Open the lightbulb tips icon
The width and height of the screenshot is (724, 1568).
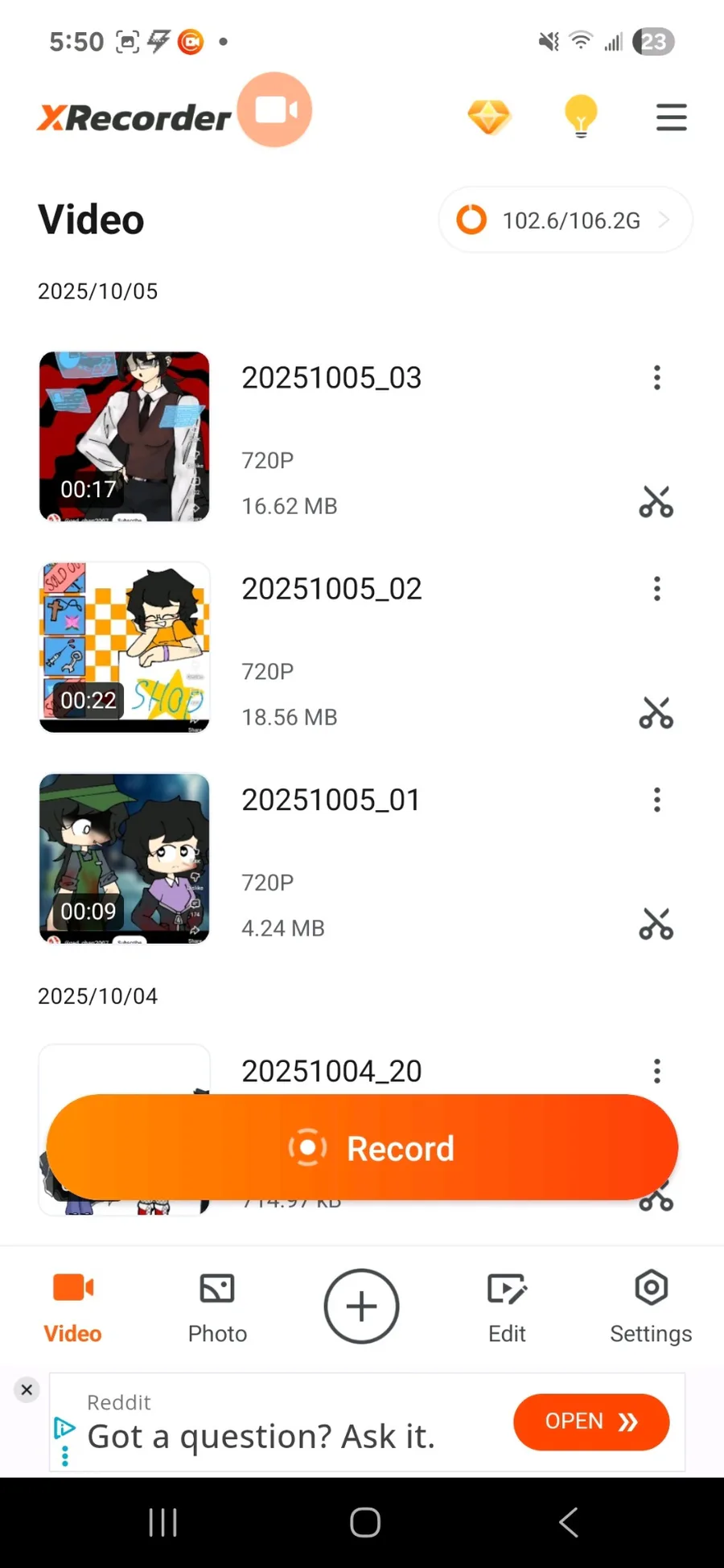tap(580, 117)
